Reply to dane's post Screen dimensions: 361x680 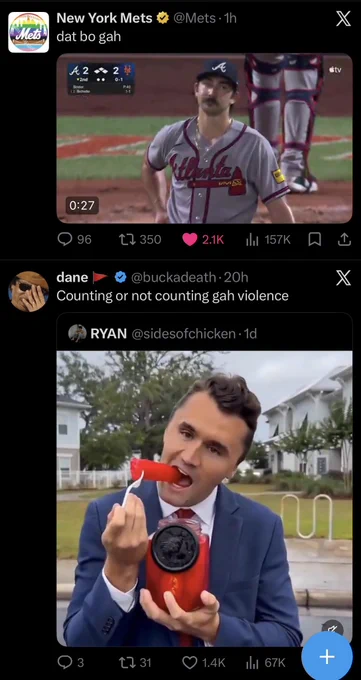click(x=71, y=662)
